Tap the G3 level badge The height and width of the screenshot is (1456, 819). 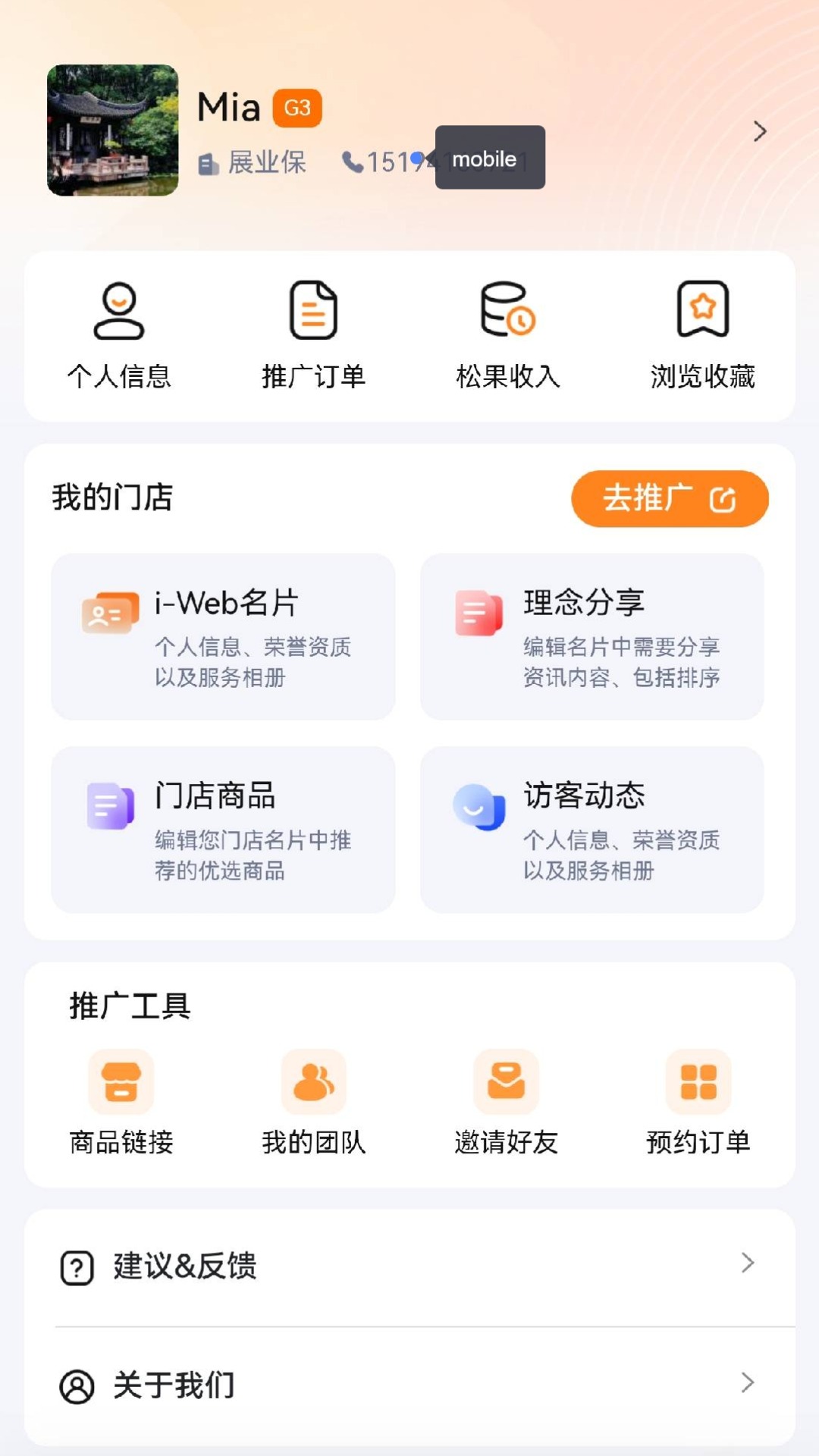tap(299, 106)
